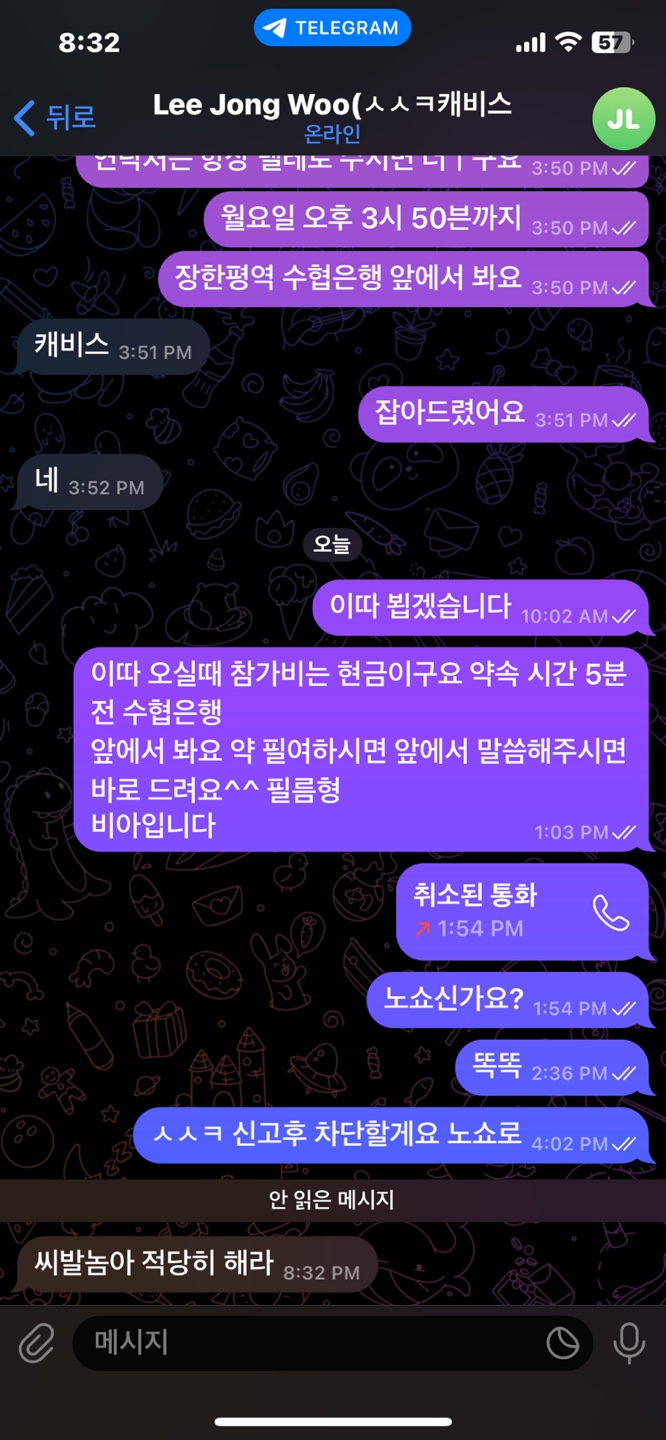Open Lee Jong Woo chat info header
The width and height of the screenshot is (666, 1440).
point(332,117)
